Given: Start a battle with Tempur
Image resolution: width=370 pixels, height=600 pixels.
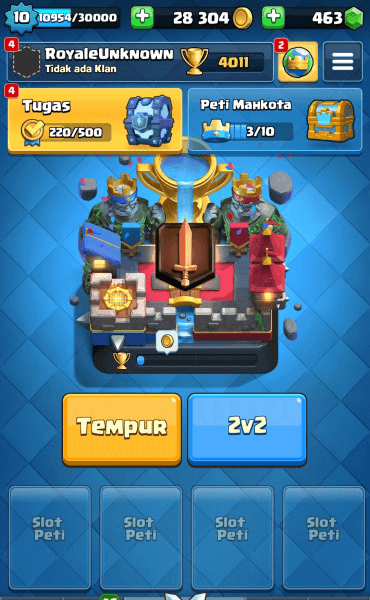Looking at the screenshot, I should pyautogui.click(x=122, y=429).
